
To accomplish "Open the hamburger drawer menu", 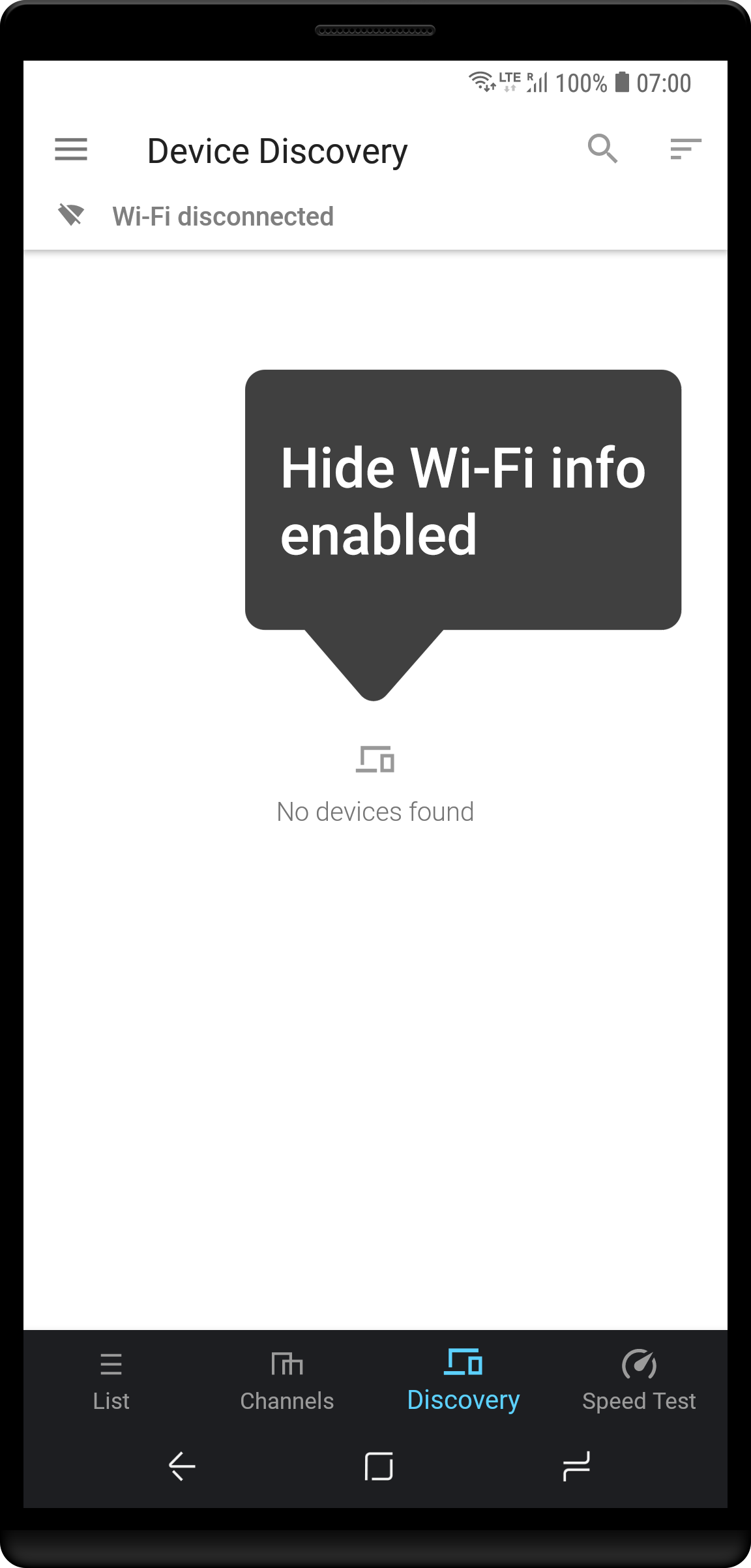I will point(71,149).
